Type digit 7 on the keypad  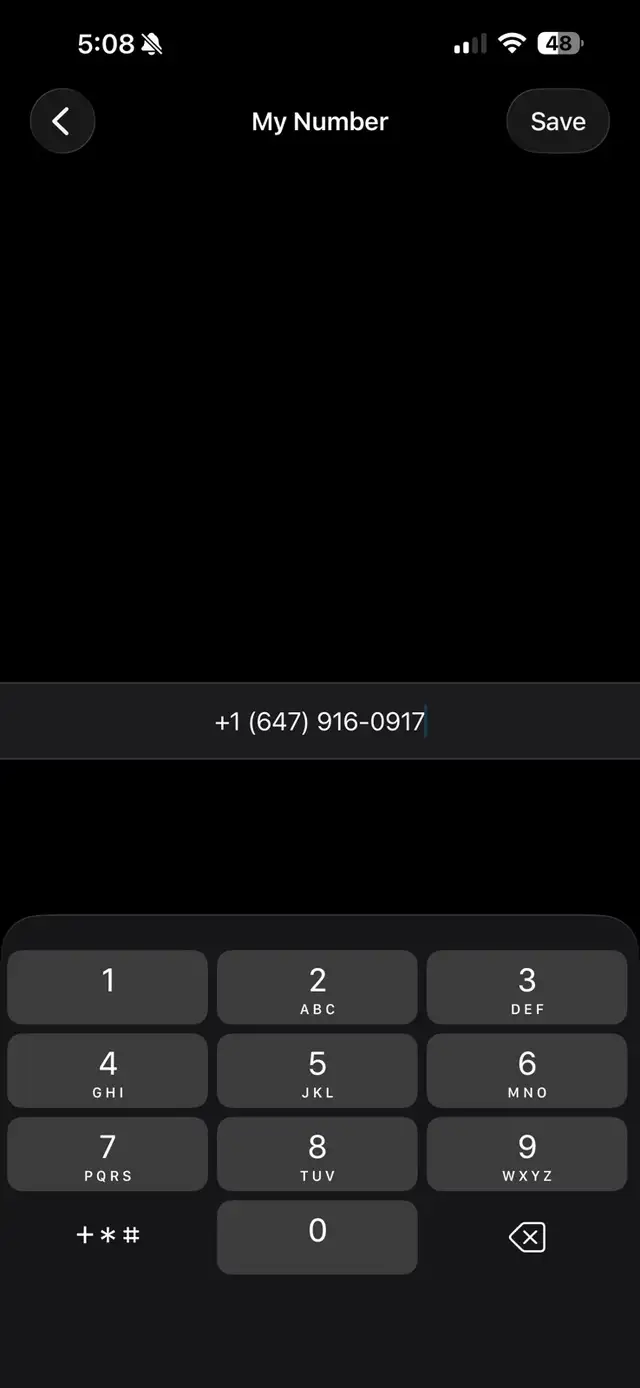tap(108, 1154)
